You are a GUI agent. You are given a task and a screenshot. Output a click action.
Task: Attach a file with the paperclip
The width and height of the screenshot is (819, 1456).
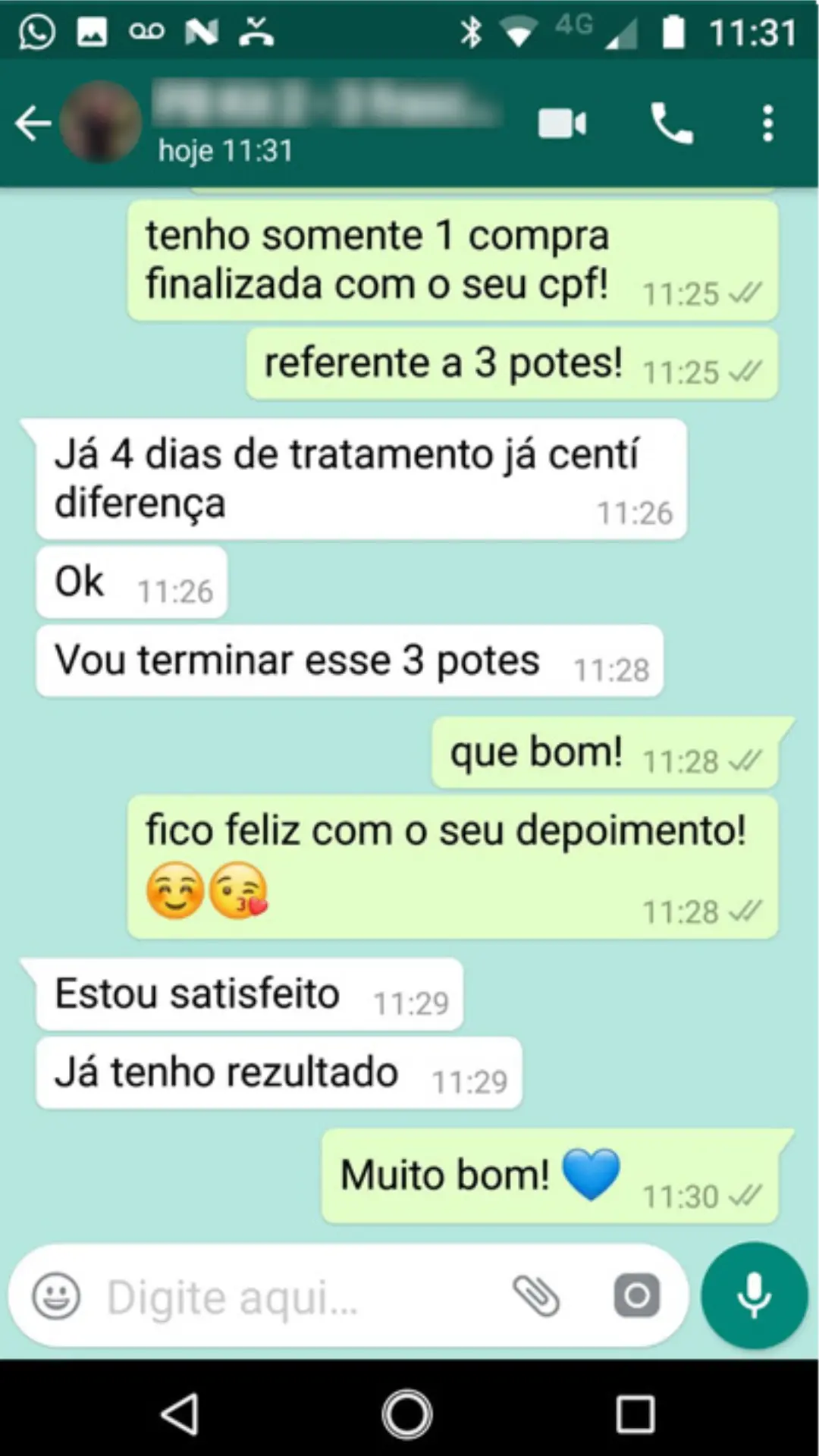536,1296
